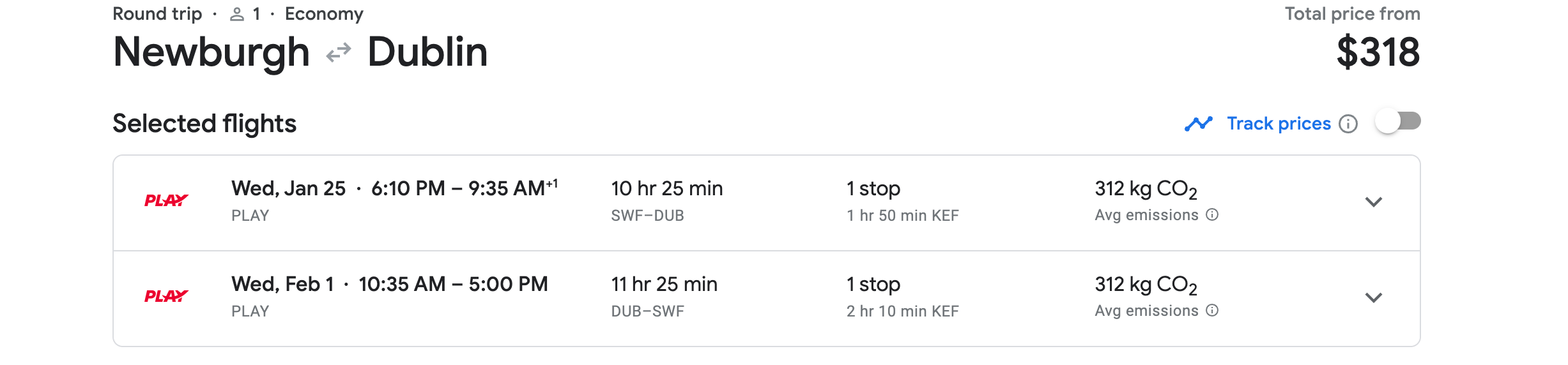Enable the Track prices switch
The height and width of the screenshot is (365, 1568).
tap(1398, 122)
